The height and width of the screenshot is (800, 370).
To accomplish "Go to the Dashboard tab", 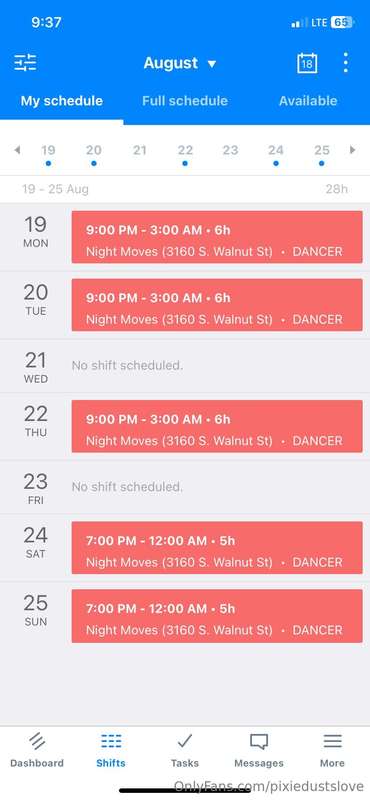I will point(37,750).
